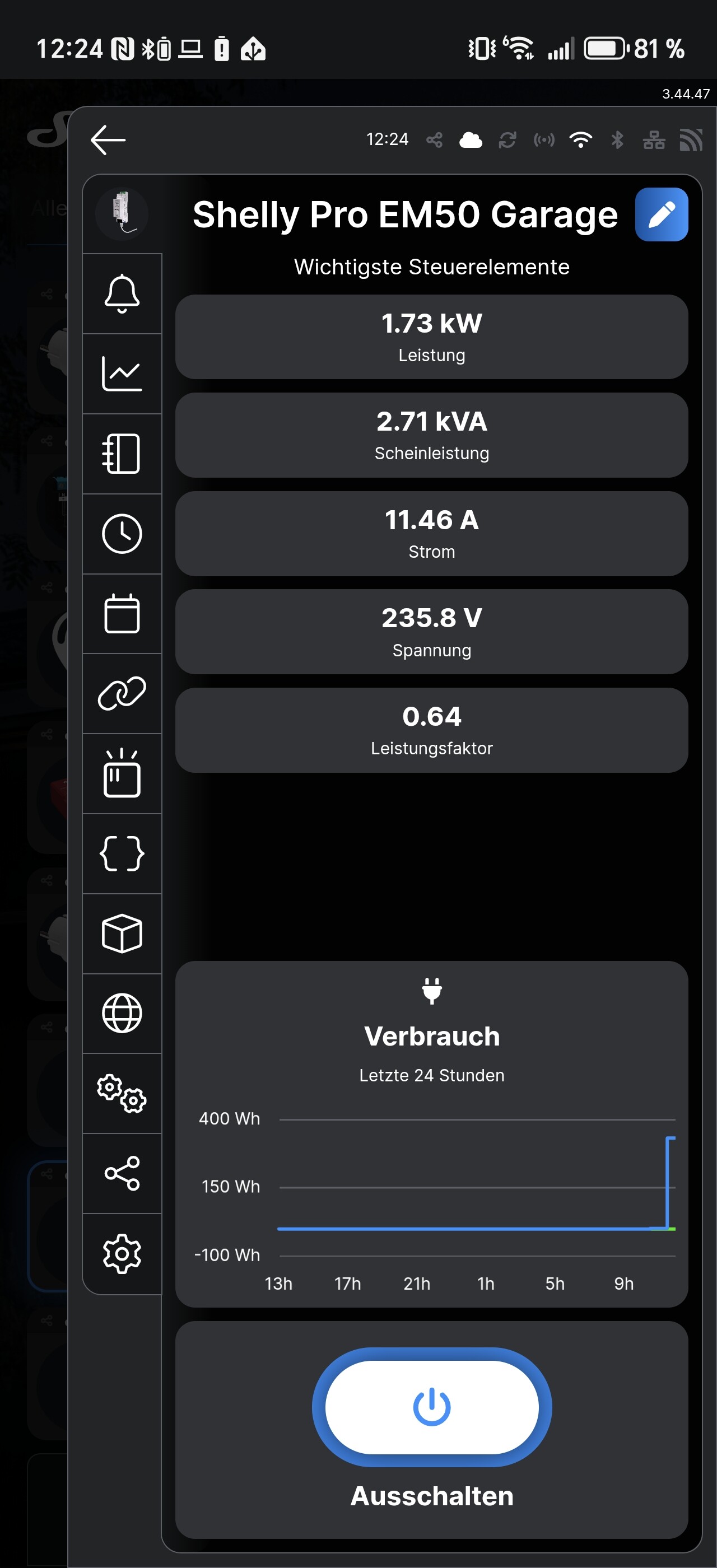Open the single gear settings icon
Viewport: 717px width, 1568px height.
click(x=122, y=1253)
